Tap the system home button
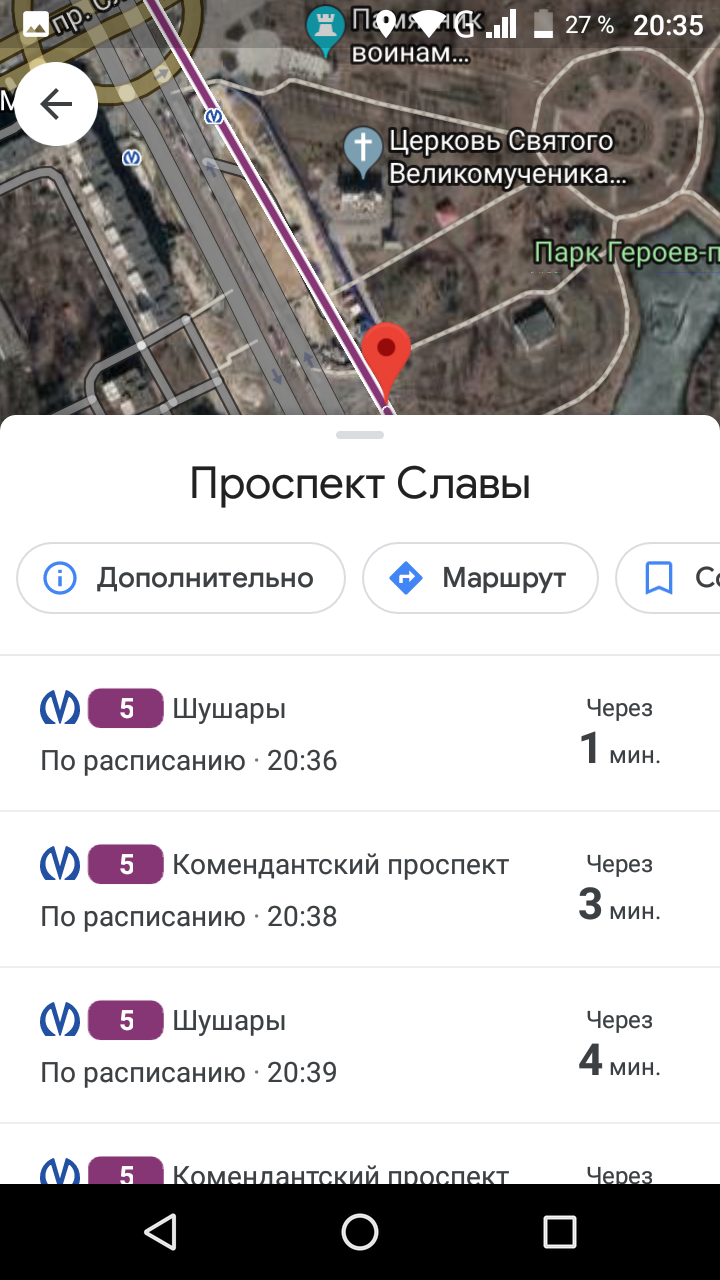This screenshot has height=1280, width=720. click(360, 1232)
